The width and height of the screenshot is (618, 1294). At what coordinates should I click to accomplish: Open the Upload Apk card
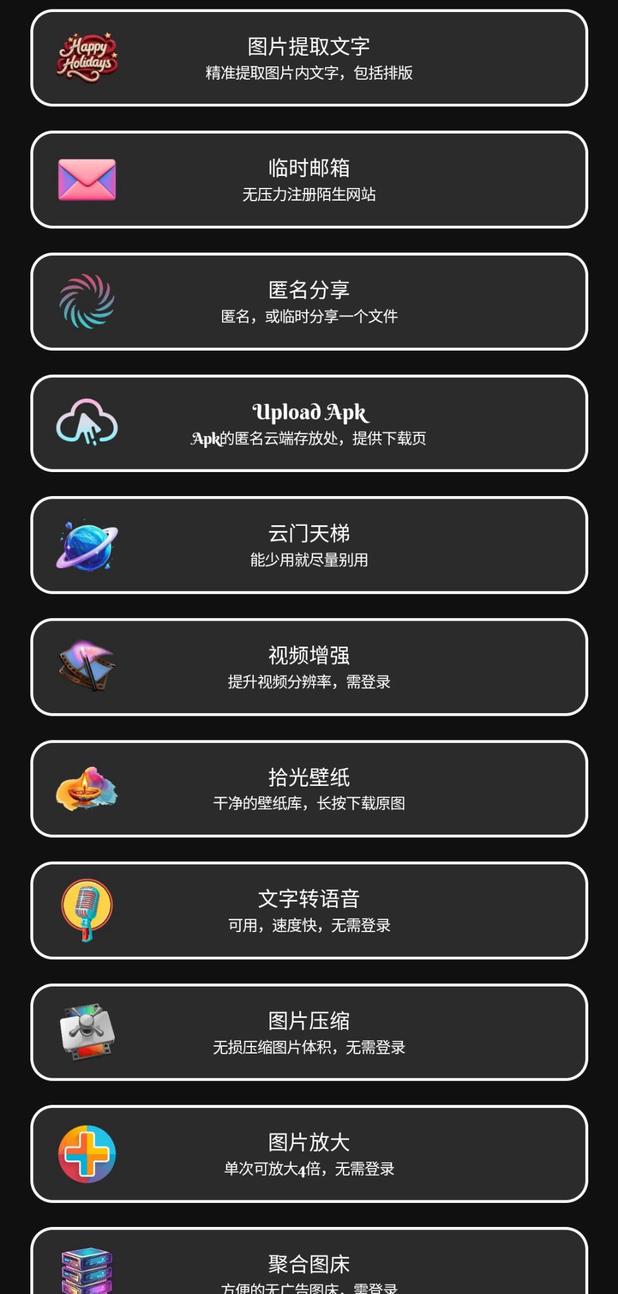pos(309,424)
